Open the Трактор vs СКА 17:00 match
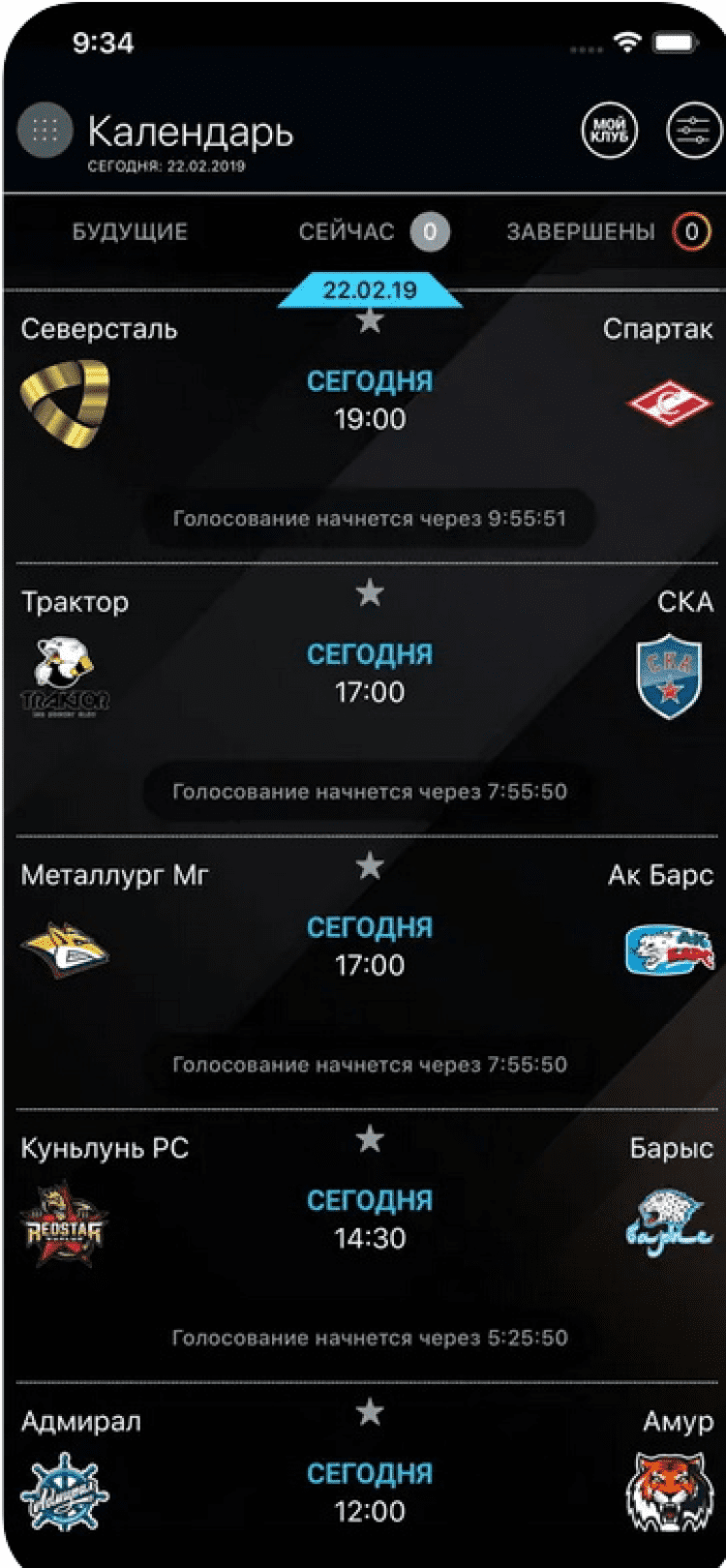Viewport: 726px width, 1568px height. [x=370, y=674]
